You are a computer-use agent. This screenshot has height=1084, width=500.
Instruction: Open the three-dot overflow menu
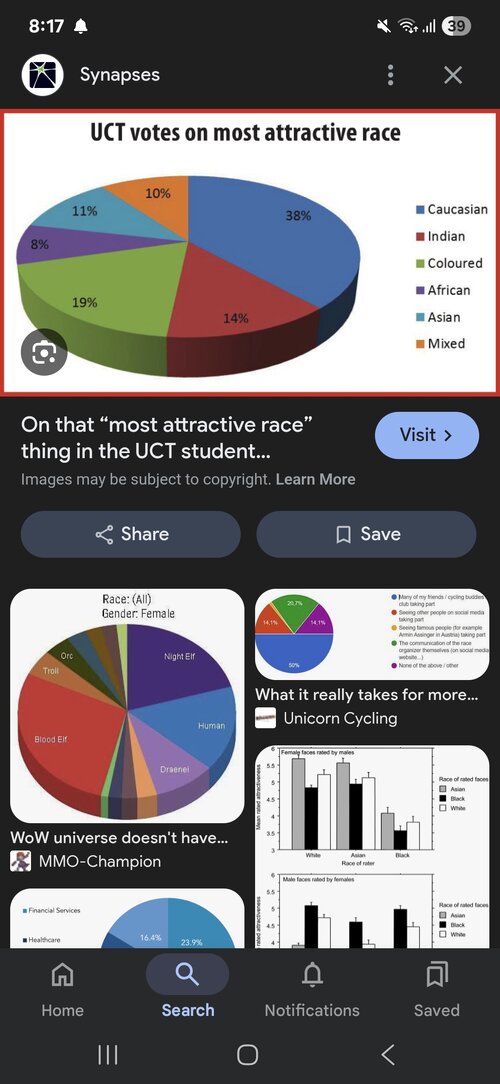pos(391,75)
